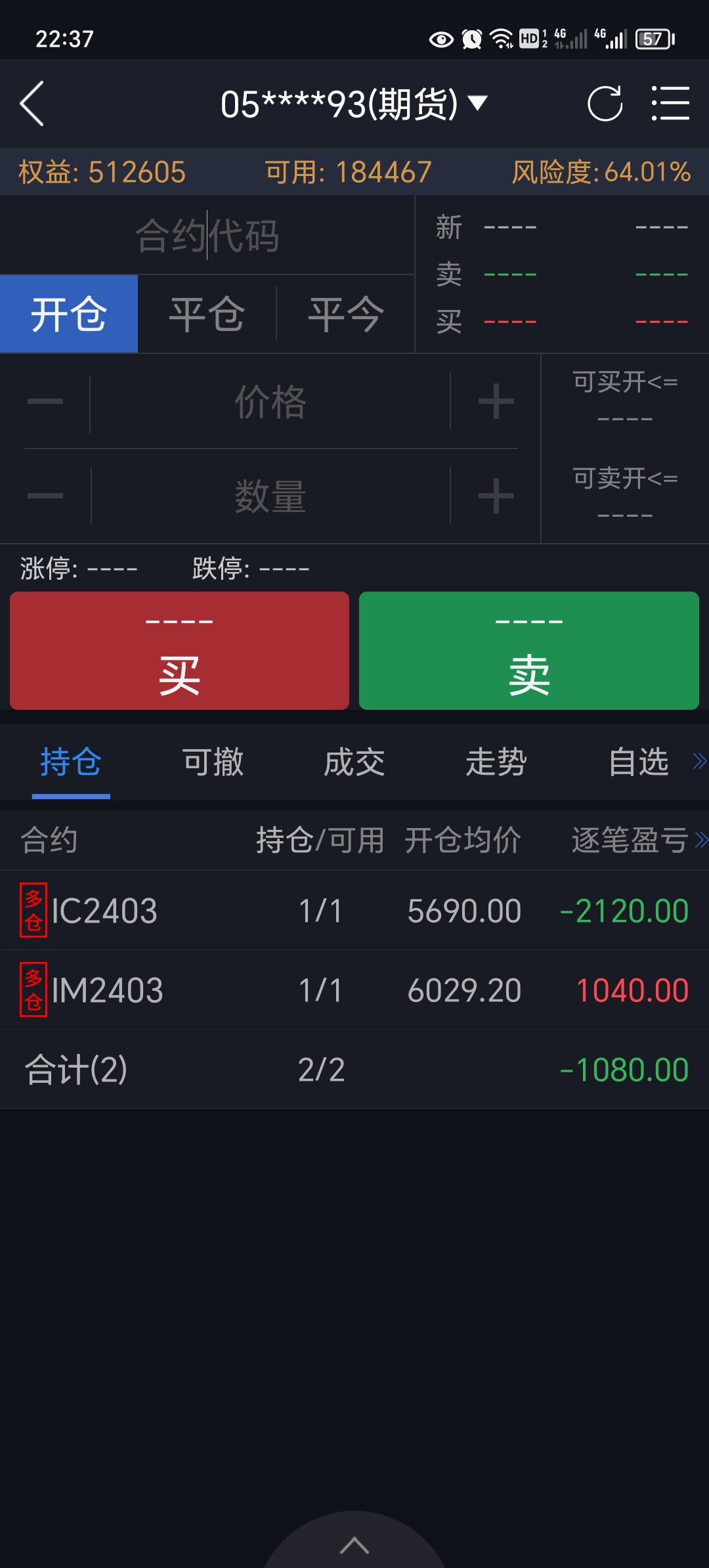Tap the red 买 buy button
709x1568 pixels.
point(179,650)
